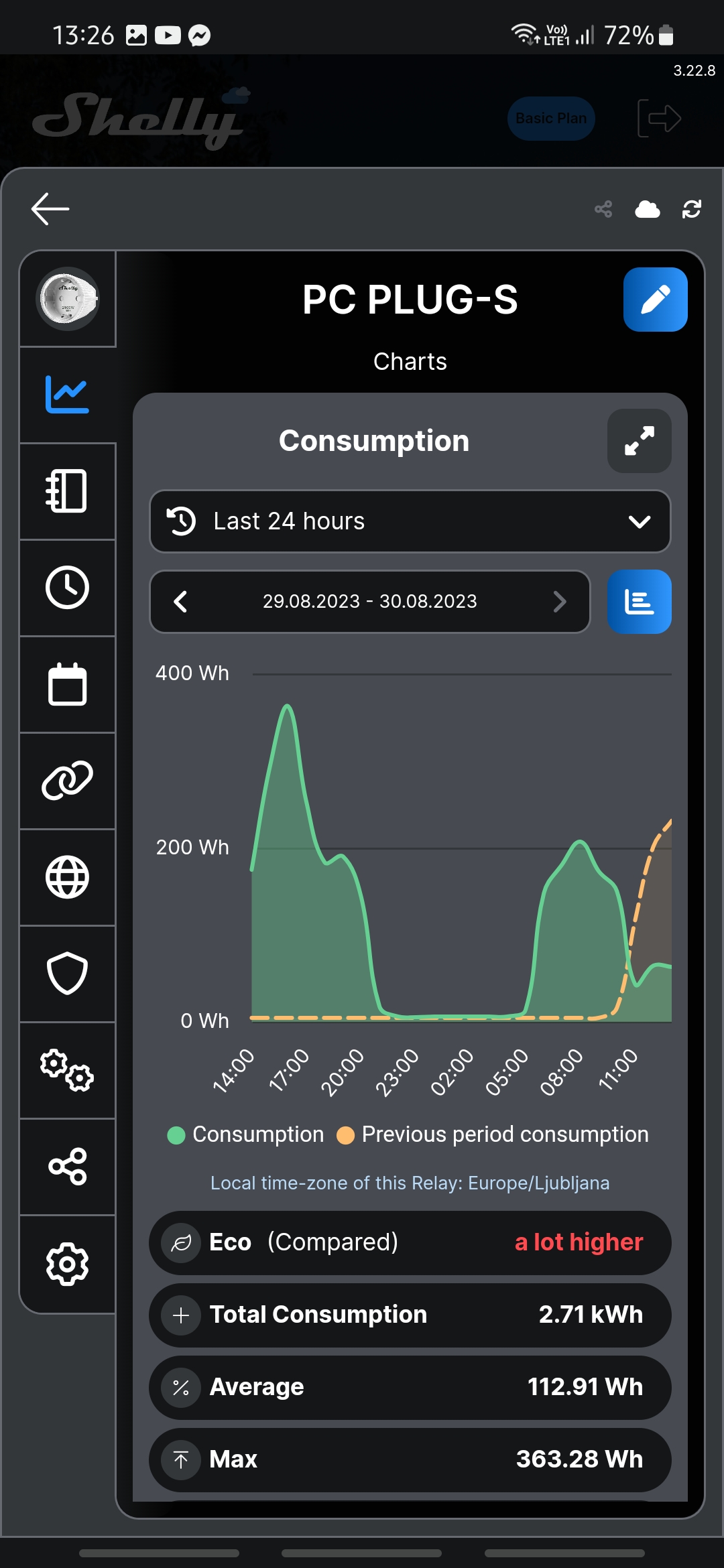Tap the refresh sync icon
The width and height of the screenshot is (724, 1568).
691,209
